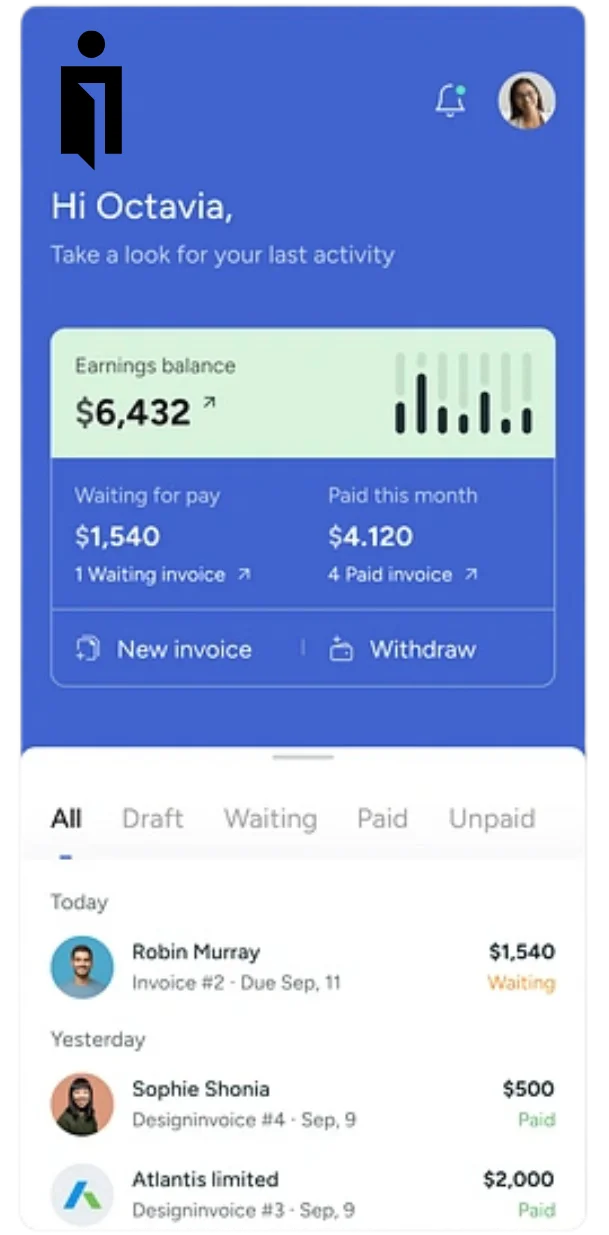This screenshot has width=609, height=1235.
Task: View the 4 Paid invoice link
Action: (403, 575)
